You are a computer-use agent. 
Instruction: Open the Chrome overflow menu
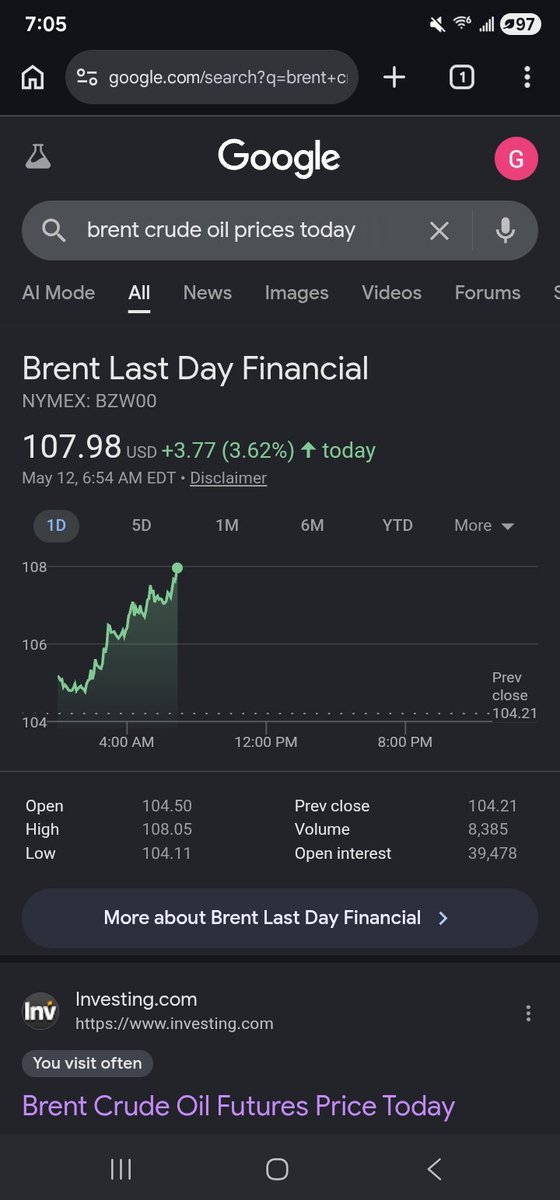click(527, 77)
